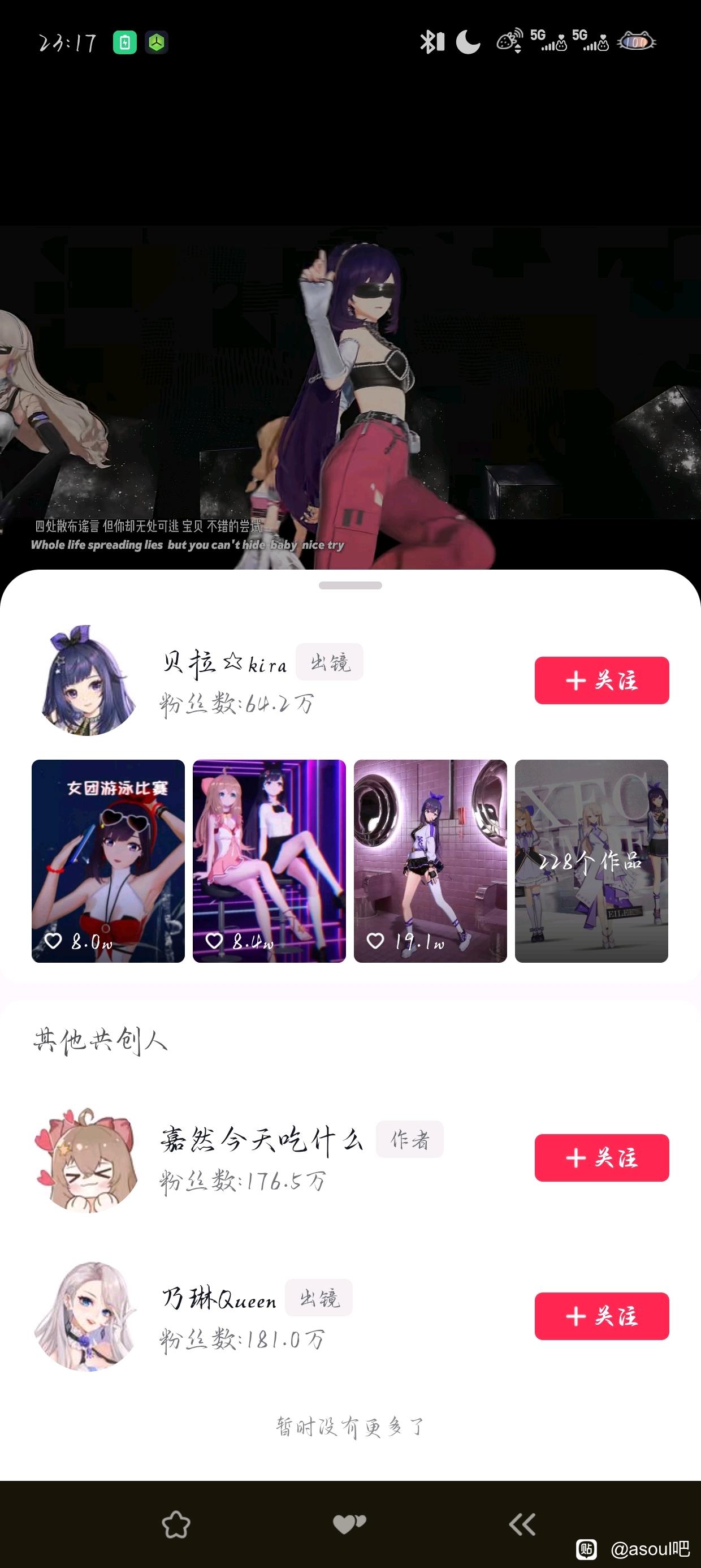Image resolution: width=701 pixels, height=1568 pixels.
Task: View all 228个作品
Action: [x=591, y=861]
